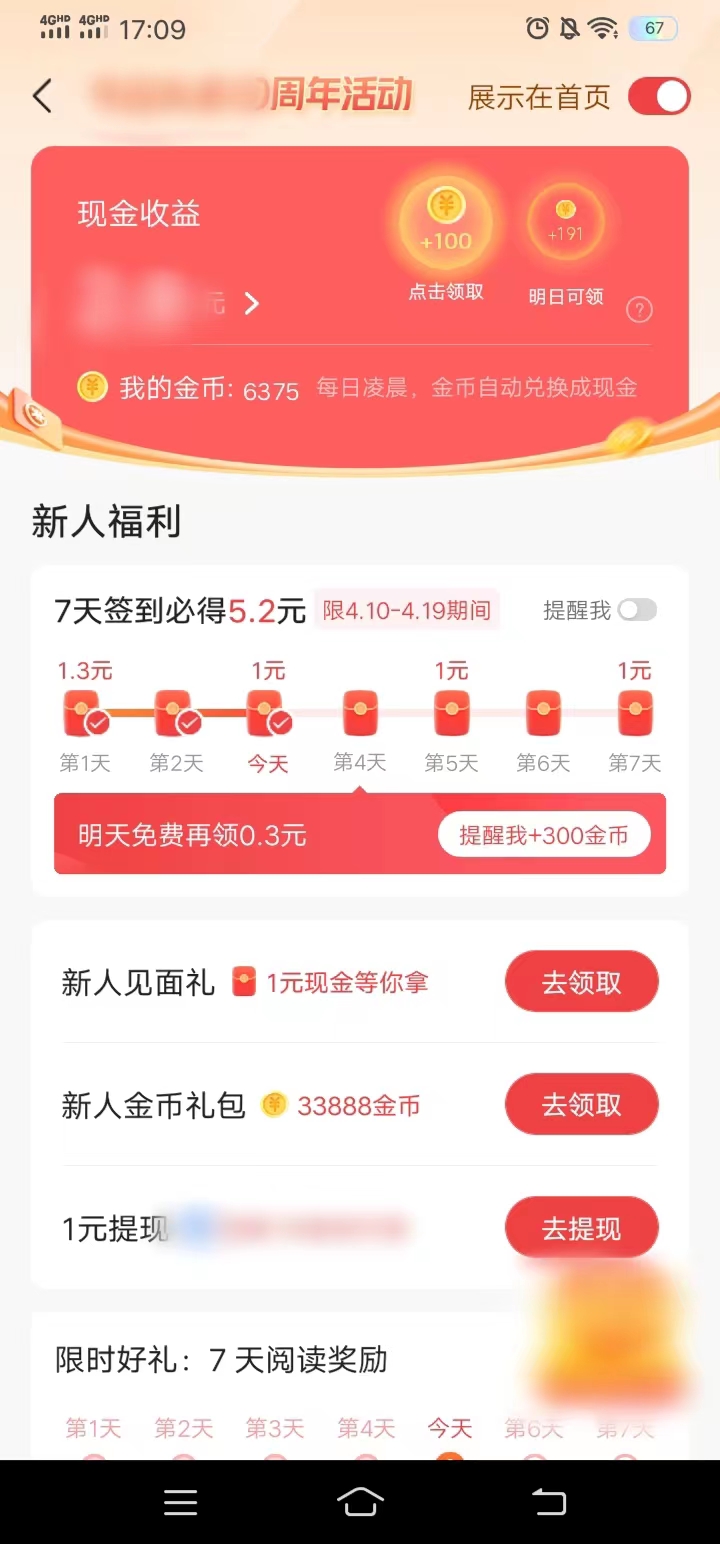Tap 提醒我+300金币 button
720x1544 pixels.
[x=547, y=834]
